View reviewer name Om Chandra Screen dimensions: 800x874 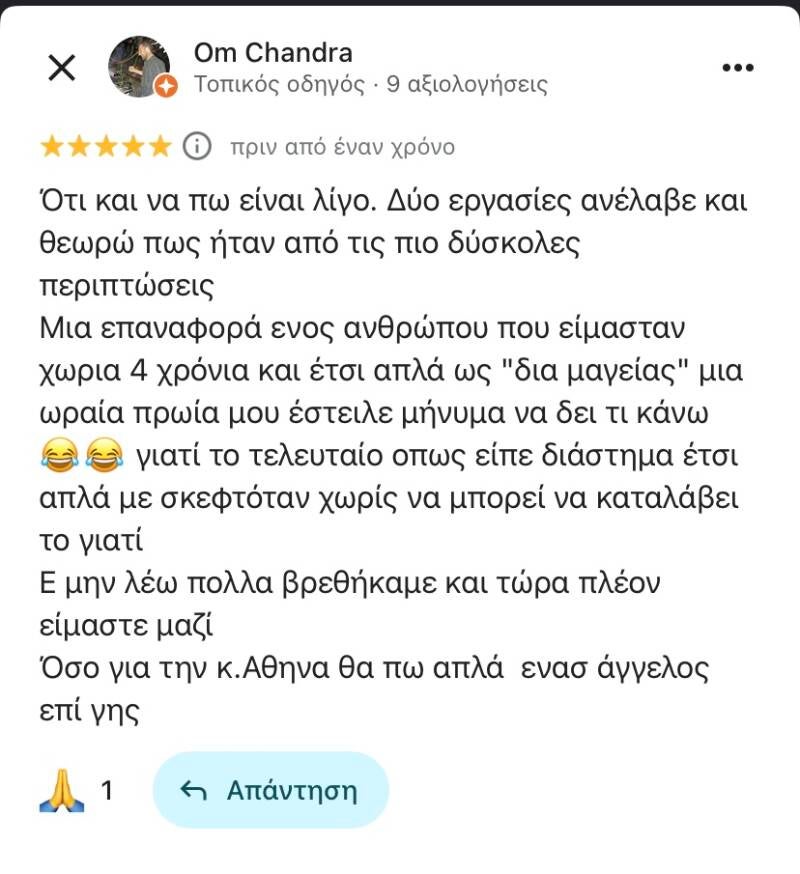tap(273, 52)
